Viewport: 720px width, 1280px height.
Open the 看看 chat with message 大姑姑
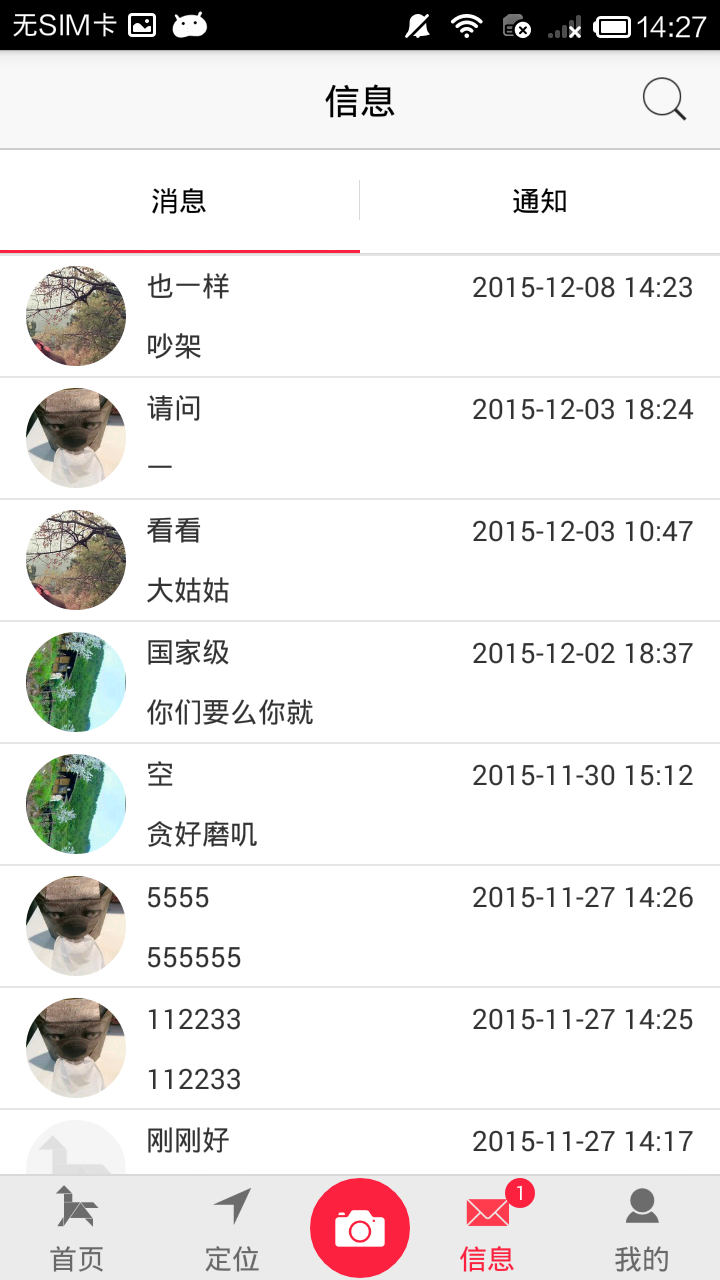coord(360,560)
